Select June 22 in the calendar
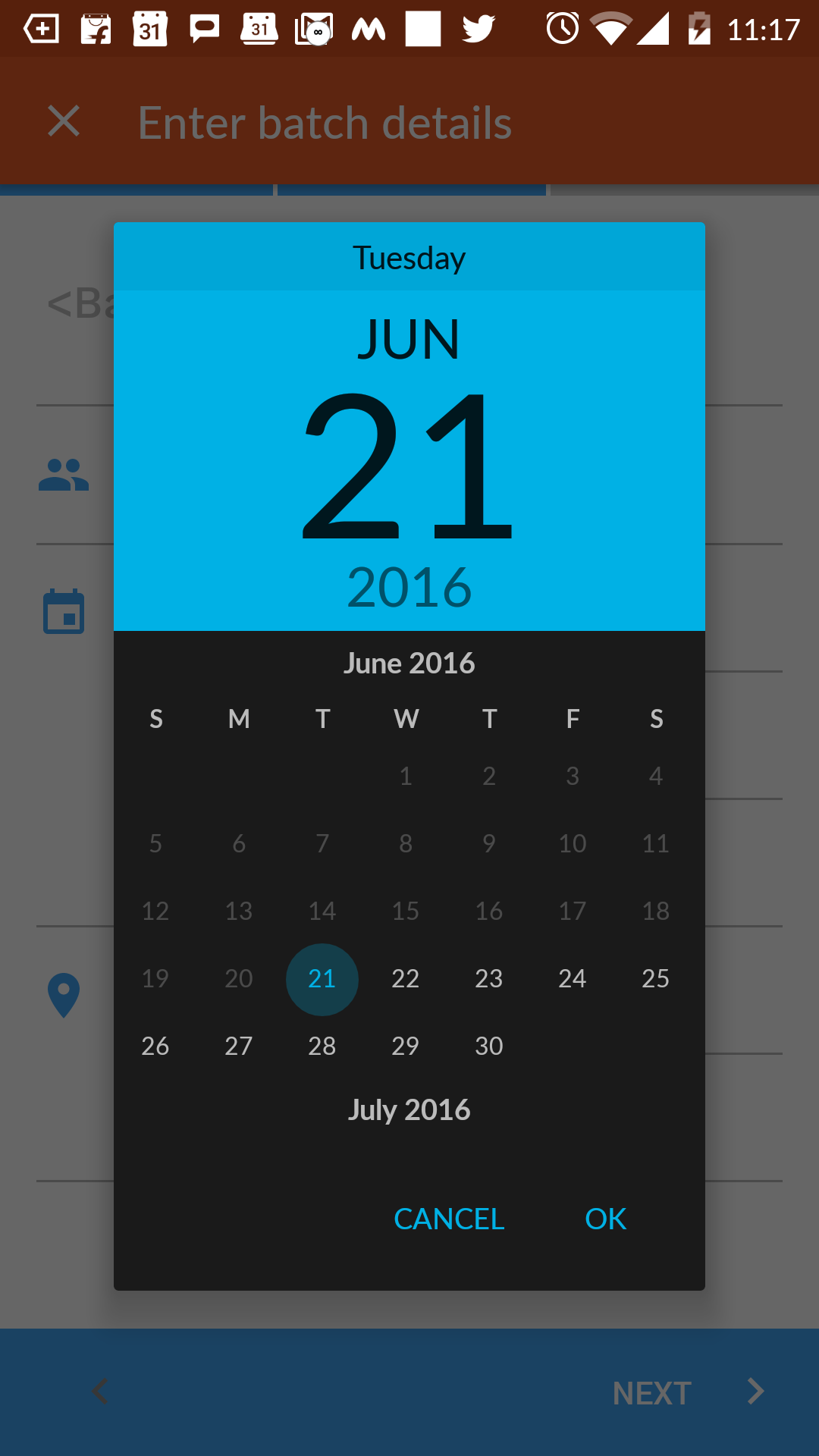The image size is (819, 1456). click(406, 979)
